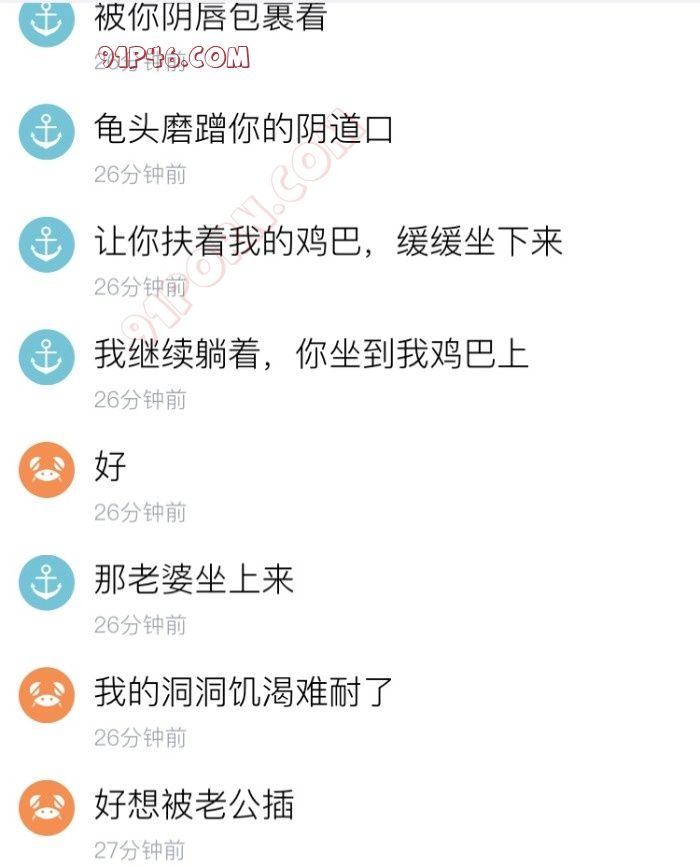700x867 pixels.
Task: Open the crab avatar beside the "好" message
Action: 47,469
